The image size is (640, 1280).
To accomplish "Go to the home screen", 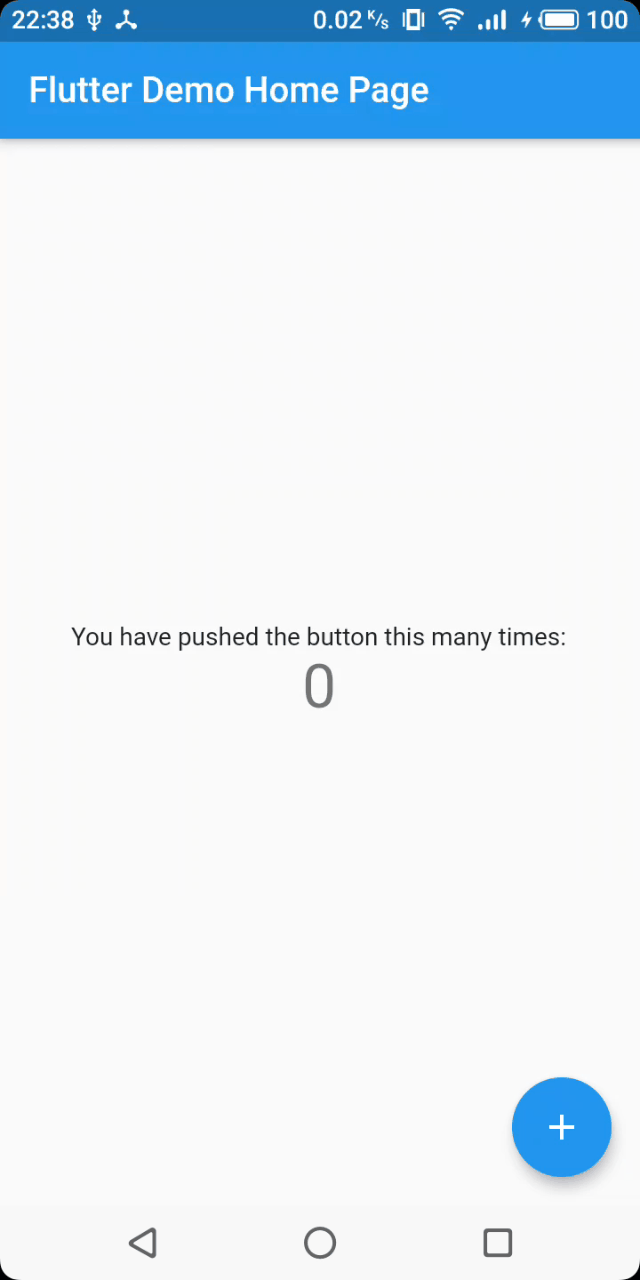I will click(320, 1243).
